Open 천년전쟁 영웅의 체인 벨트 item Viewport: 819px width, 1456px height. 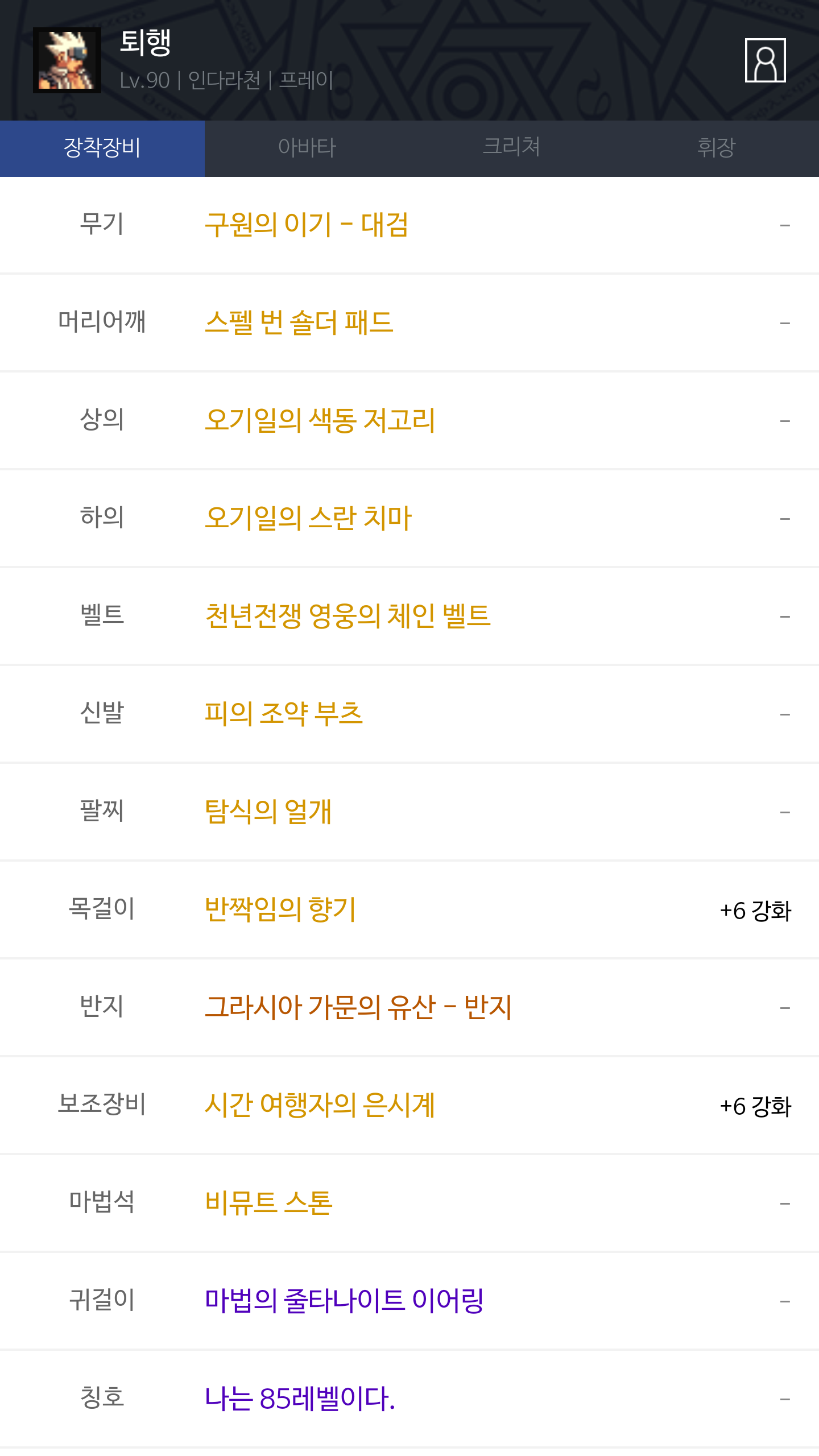pos(348,617)
